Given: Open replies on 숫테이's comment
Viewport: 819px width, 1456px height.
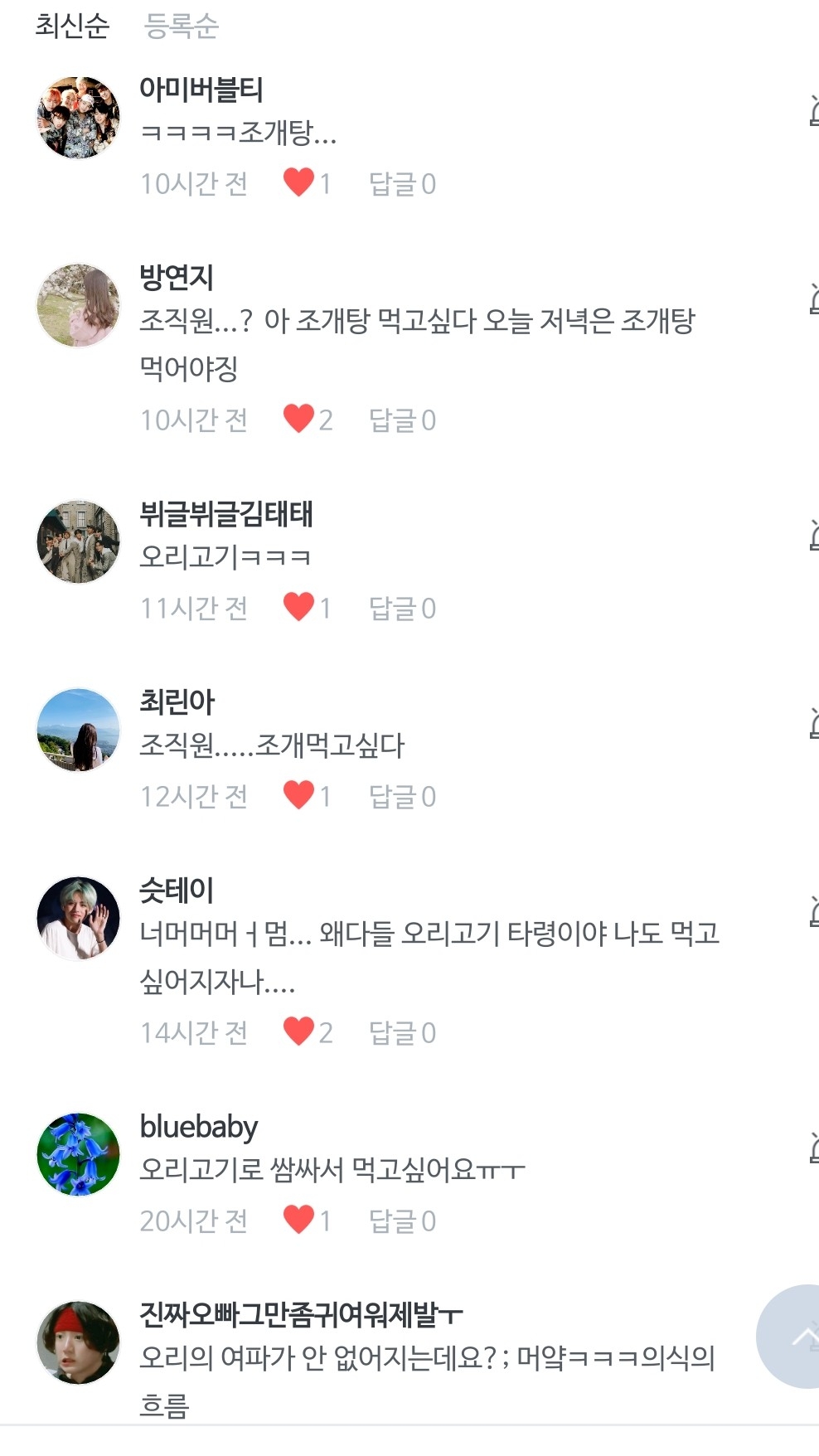Looking at the screenshot, I should [402, 1032].
